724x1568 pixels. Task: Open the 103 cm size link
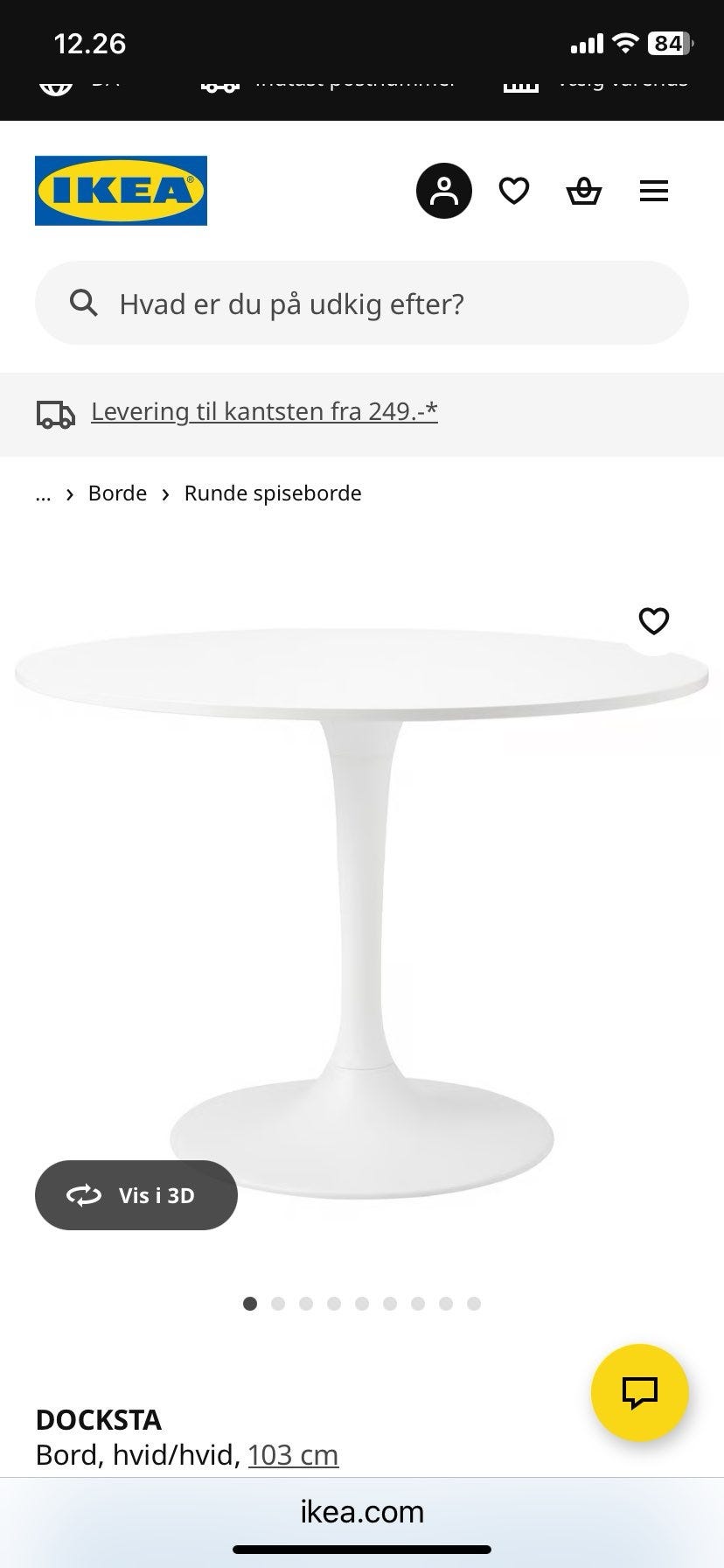click(x=293, y=1454)
